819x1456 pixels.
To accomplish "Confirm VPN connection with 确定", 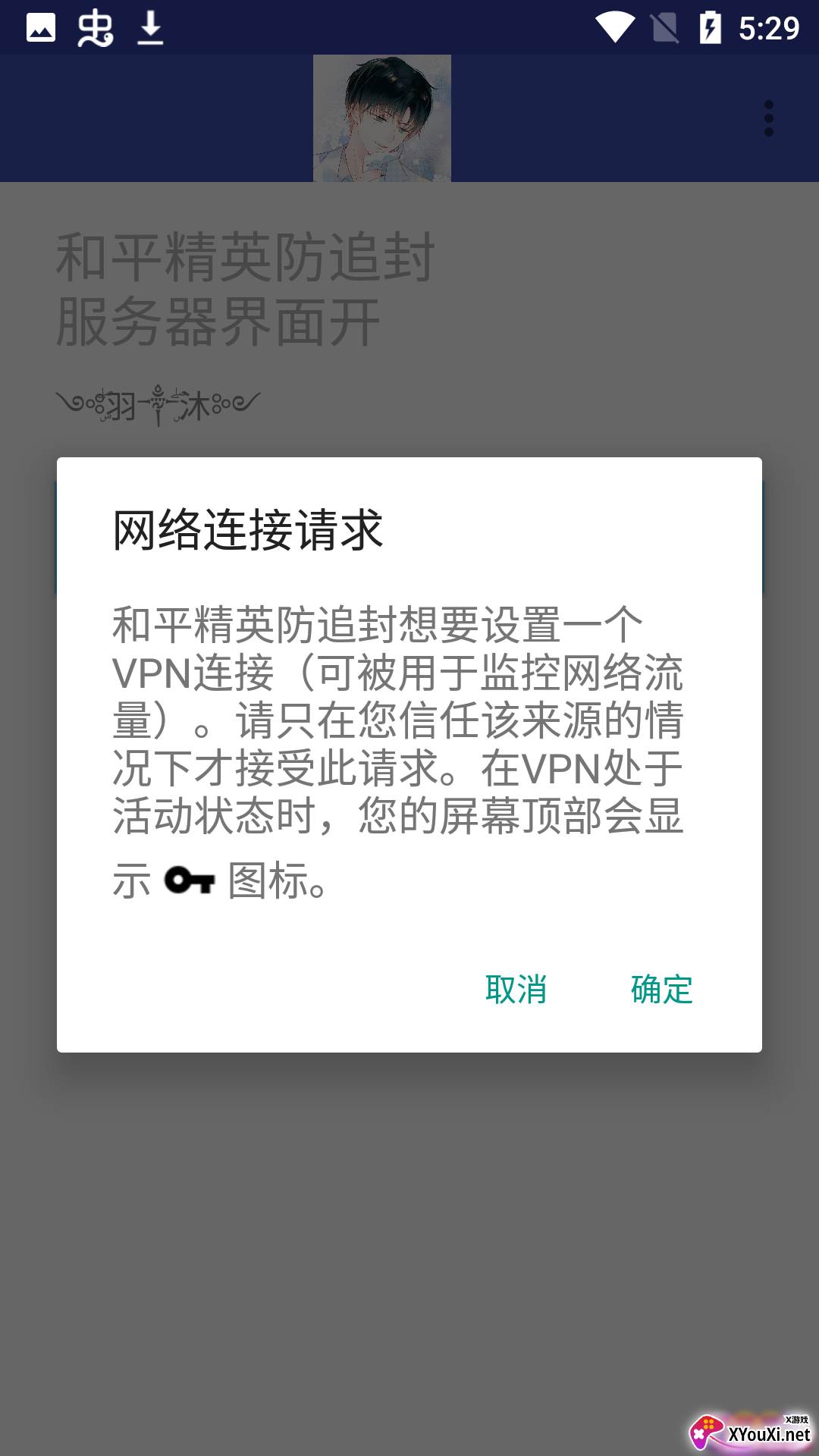I will 661,990.
